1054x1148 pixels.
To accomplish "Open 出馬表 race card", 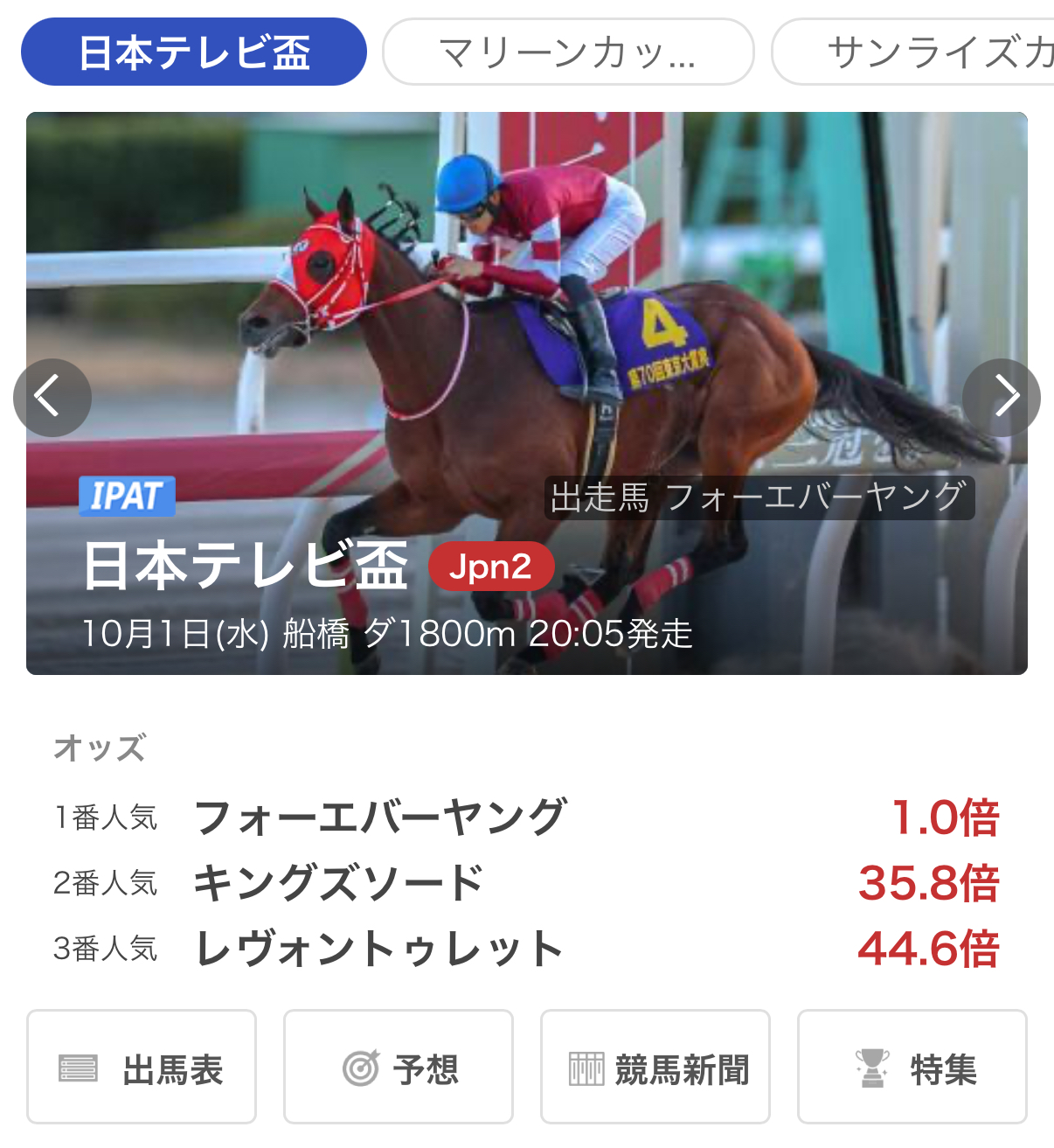I will click(142, 1067).
